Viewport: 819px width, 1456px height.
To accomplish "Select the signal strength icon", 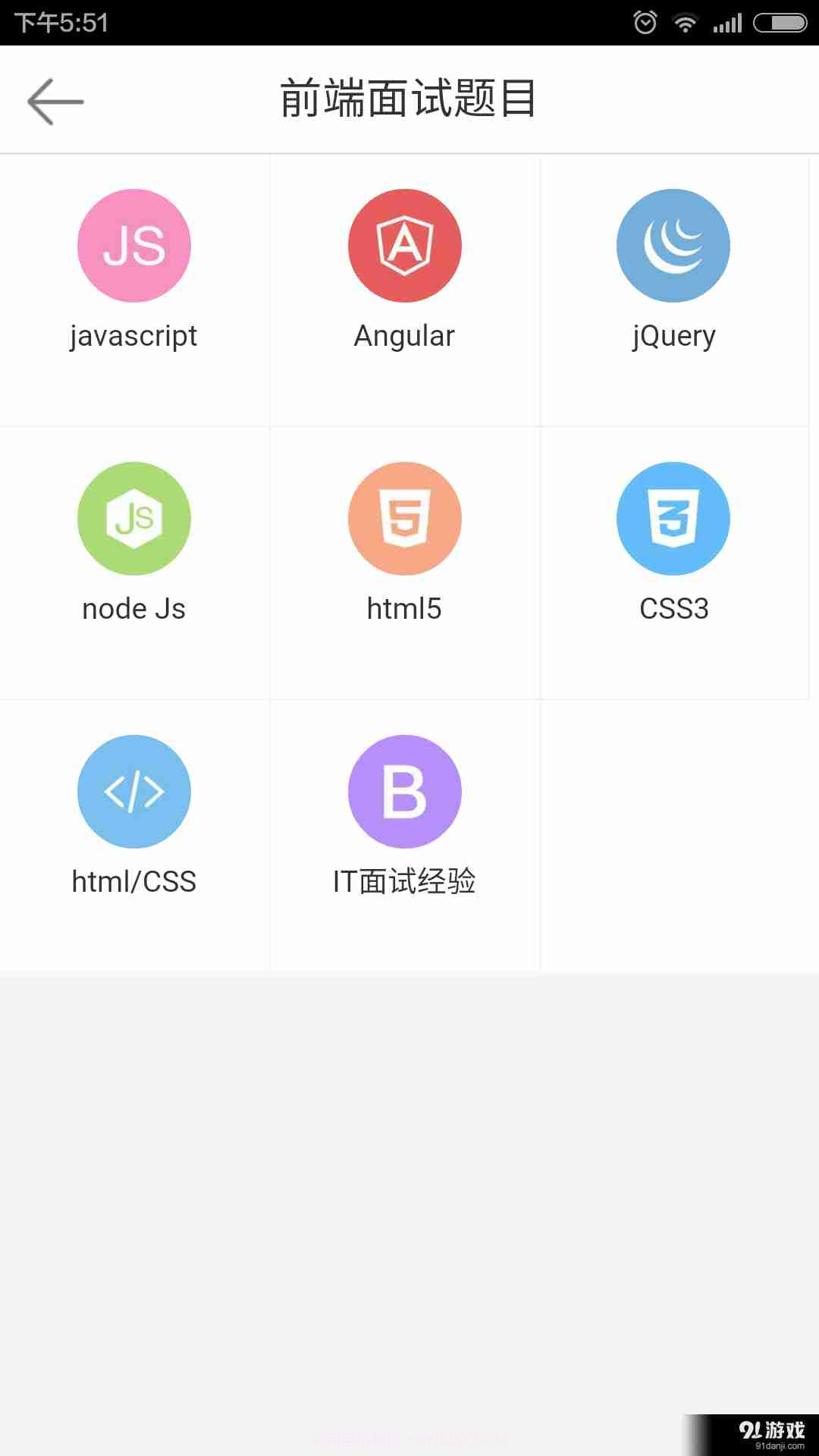I will (x=726, y=22).
